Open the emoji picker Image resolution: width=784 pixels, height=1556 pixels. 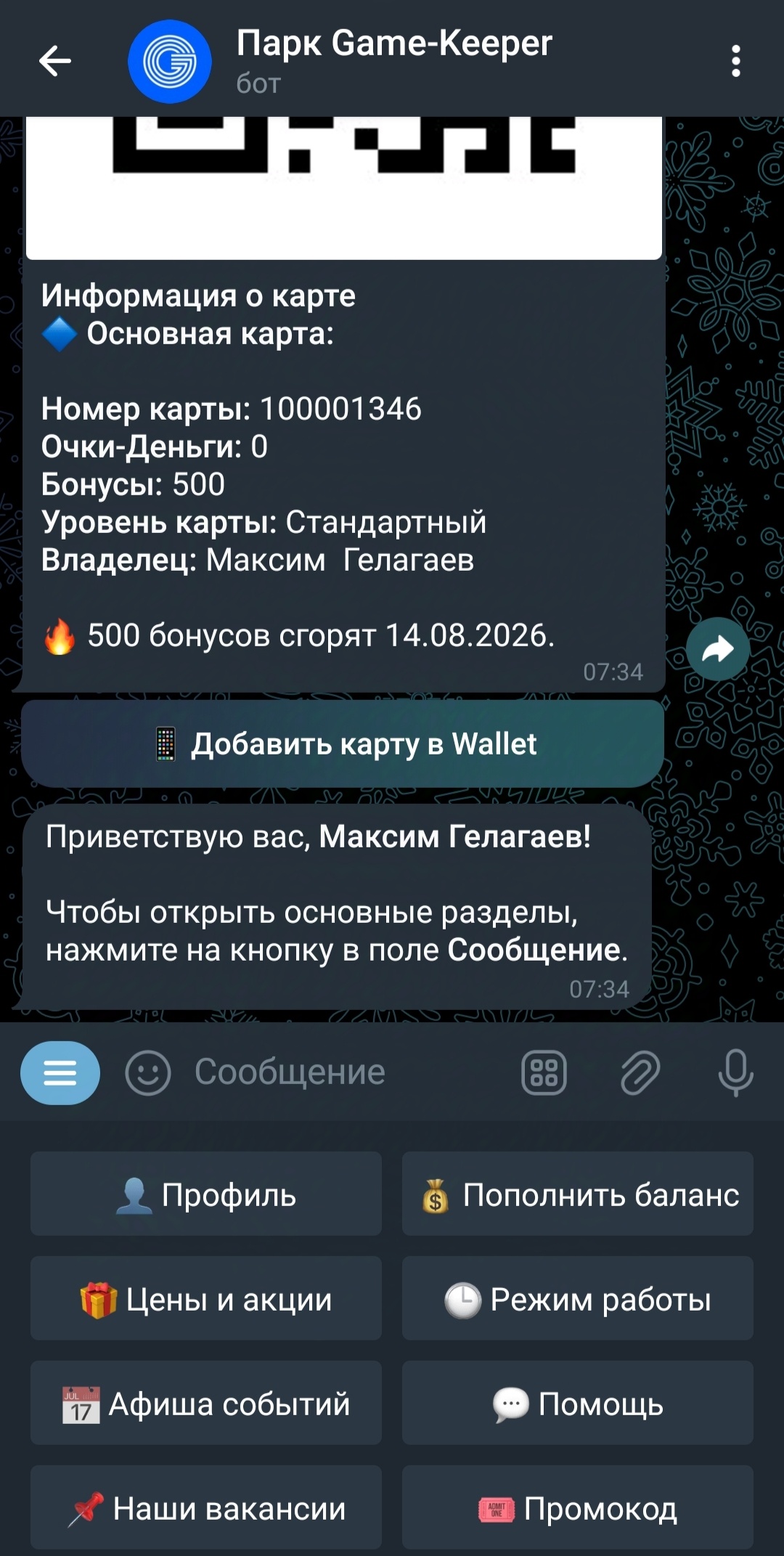148,1072
